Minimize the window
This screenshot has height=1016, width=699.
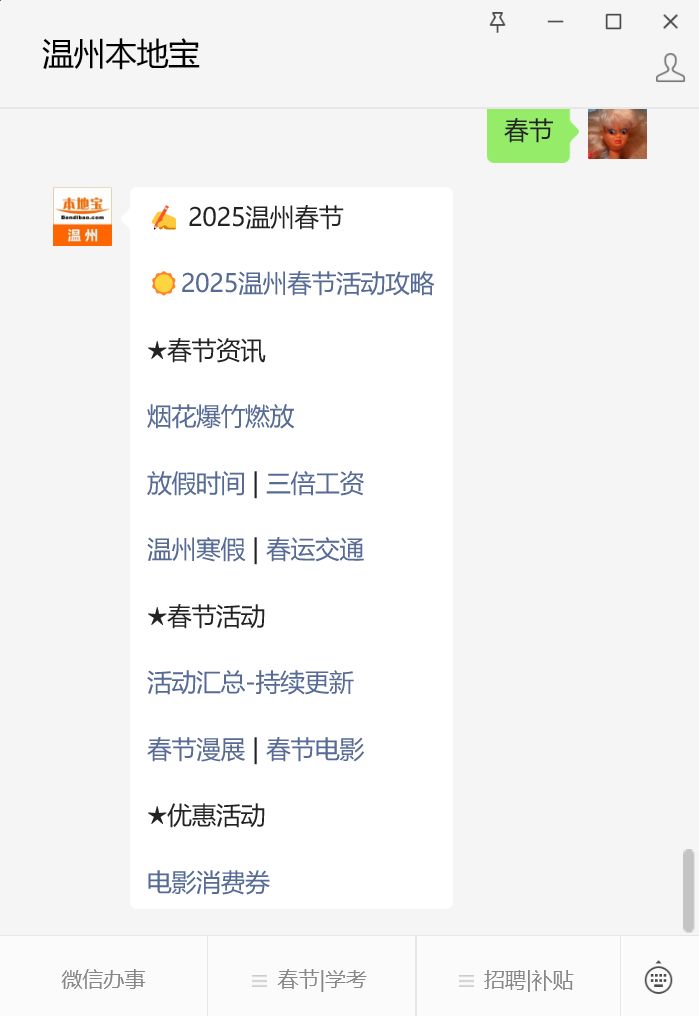click(556, 22)
